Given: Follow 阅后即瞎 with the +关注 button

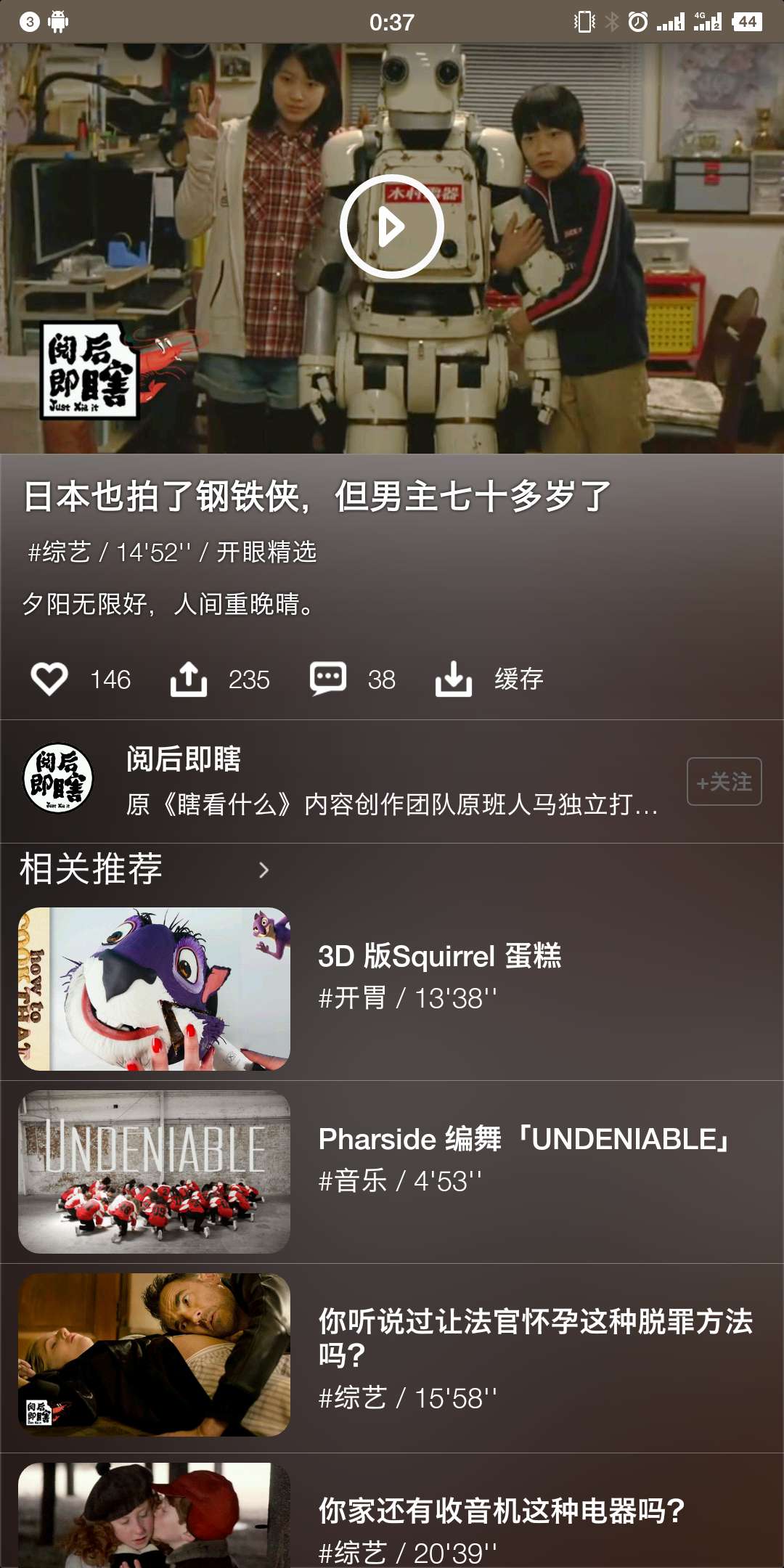Looking at the screenshot, I should [724, 782].
